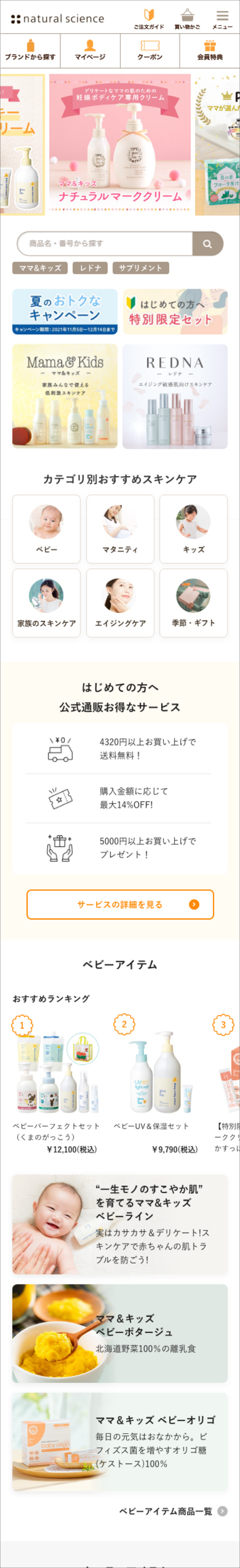240x1568 pixels.
Task: Open the メニュー hamburger menu
Action: (222, 19)
